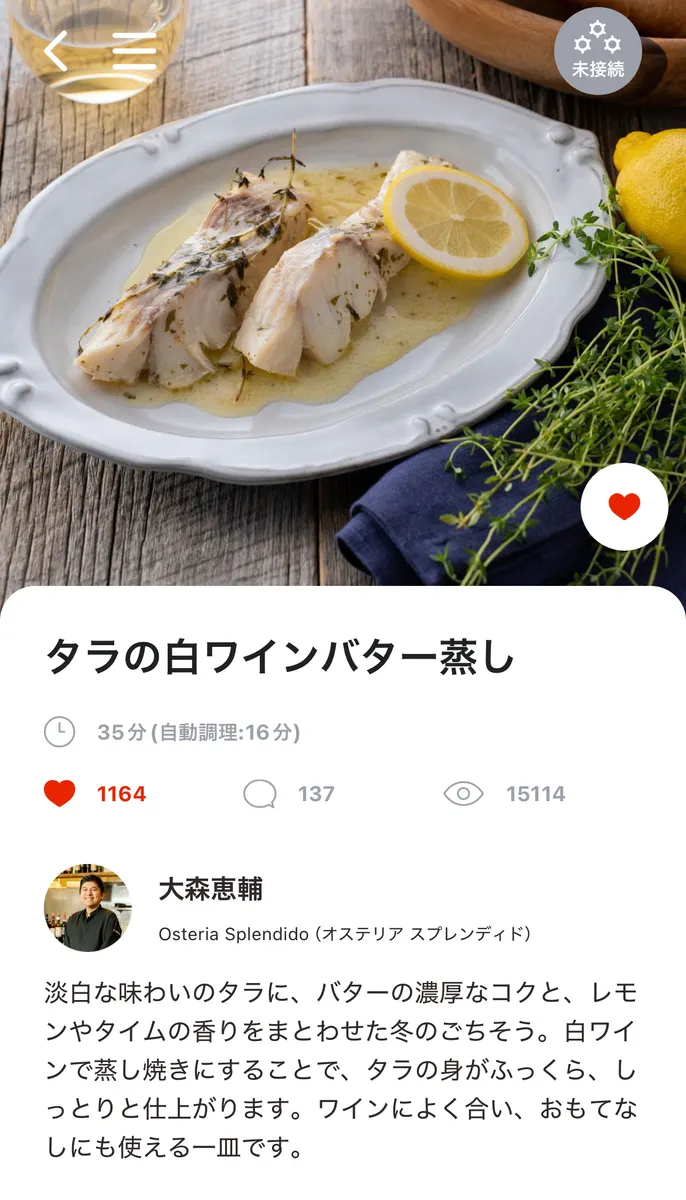Open the hamburger menu
Image resolution: width=686 pixels, height=1200 pixels.
134,51
